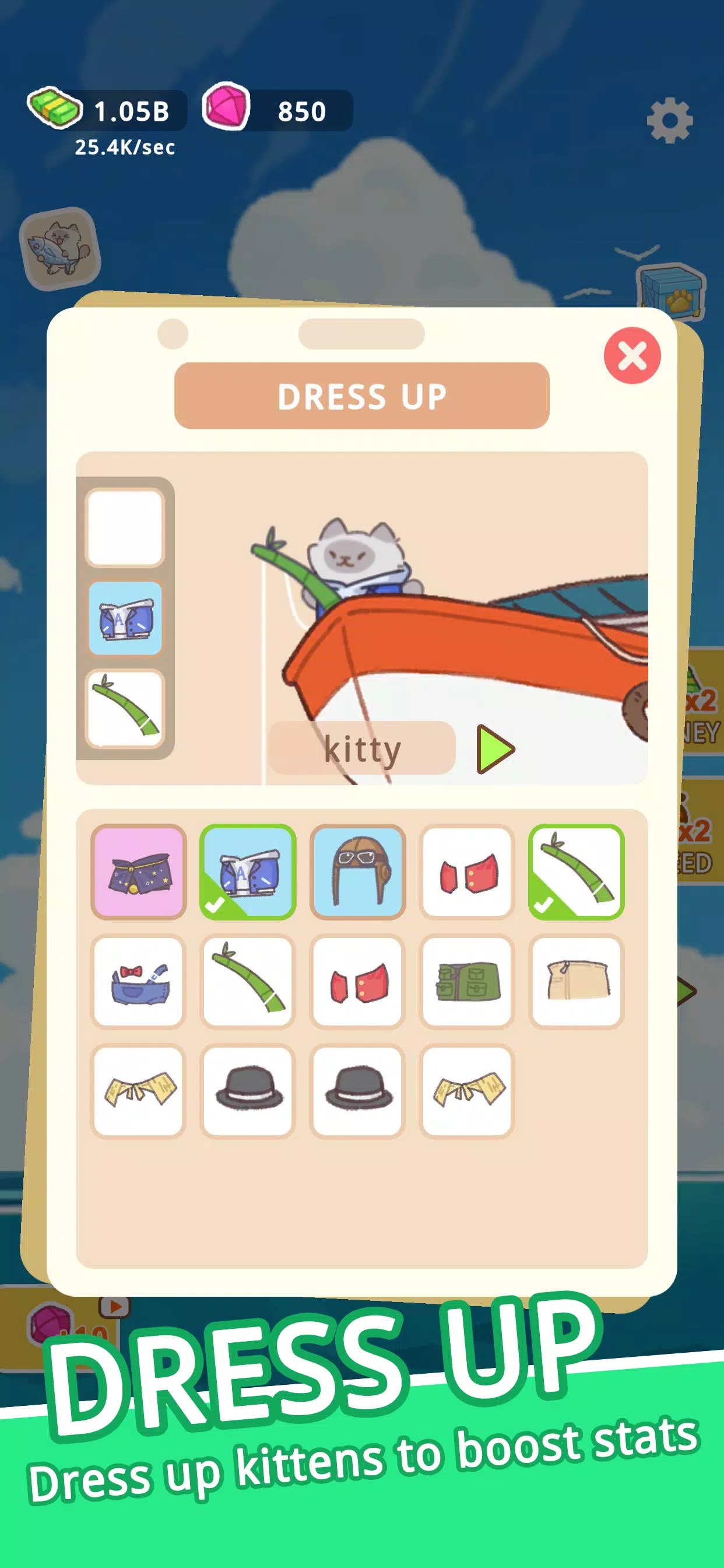Open the DRESS UP panel header
Image resolution: width=724 pixels, height=1568 pixels.
point(362,395)
